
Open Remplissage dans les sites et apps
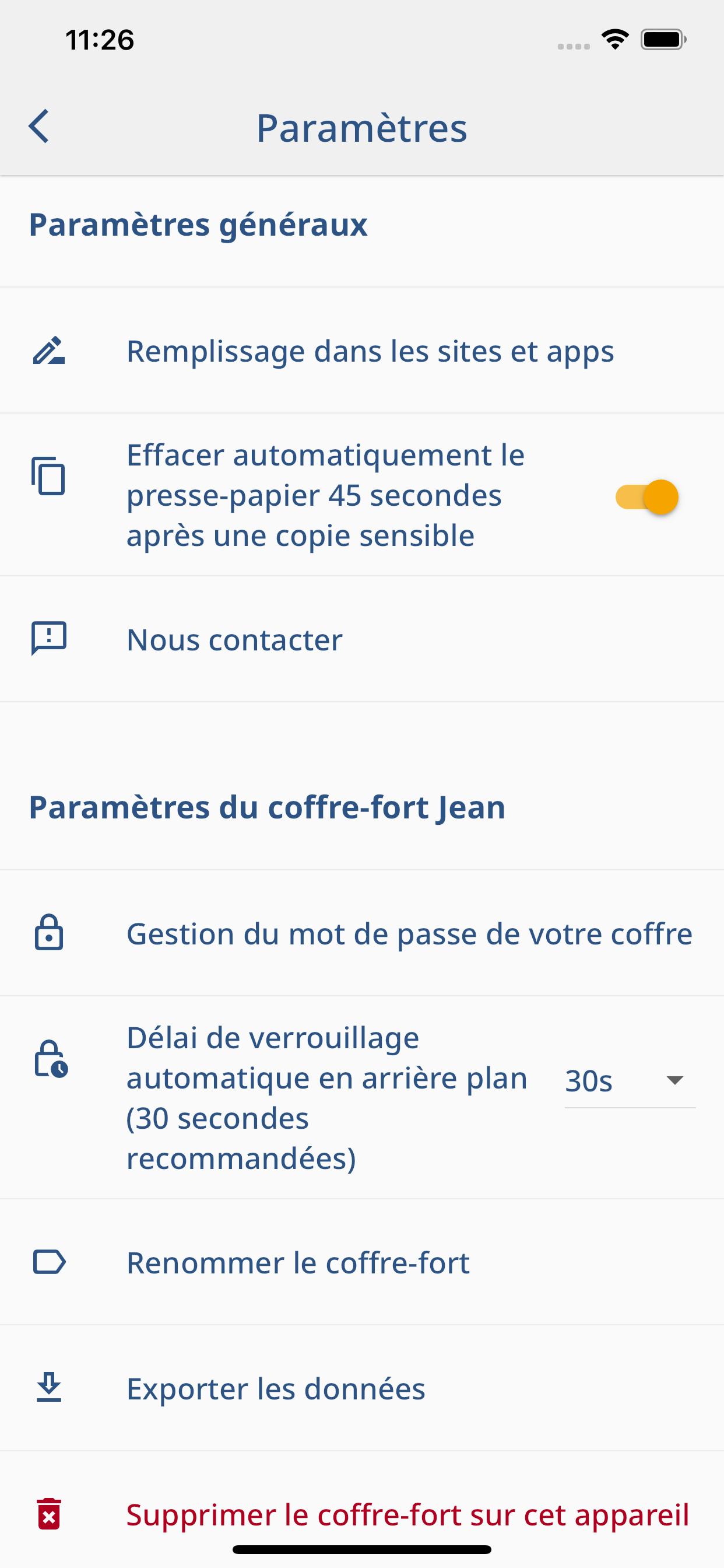[362, 351]
